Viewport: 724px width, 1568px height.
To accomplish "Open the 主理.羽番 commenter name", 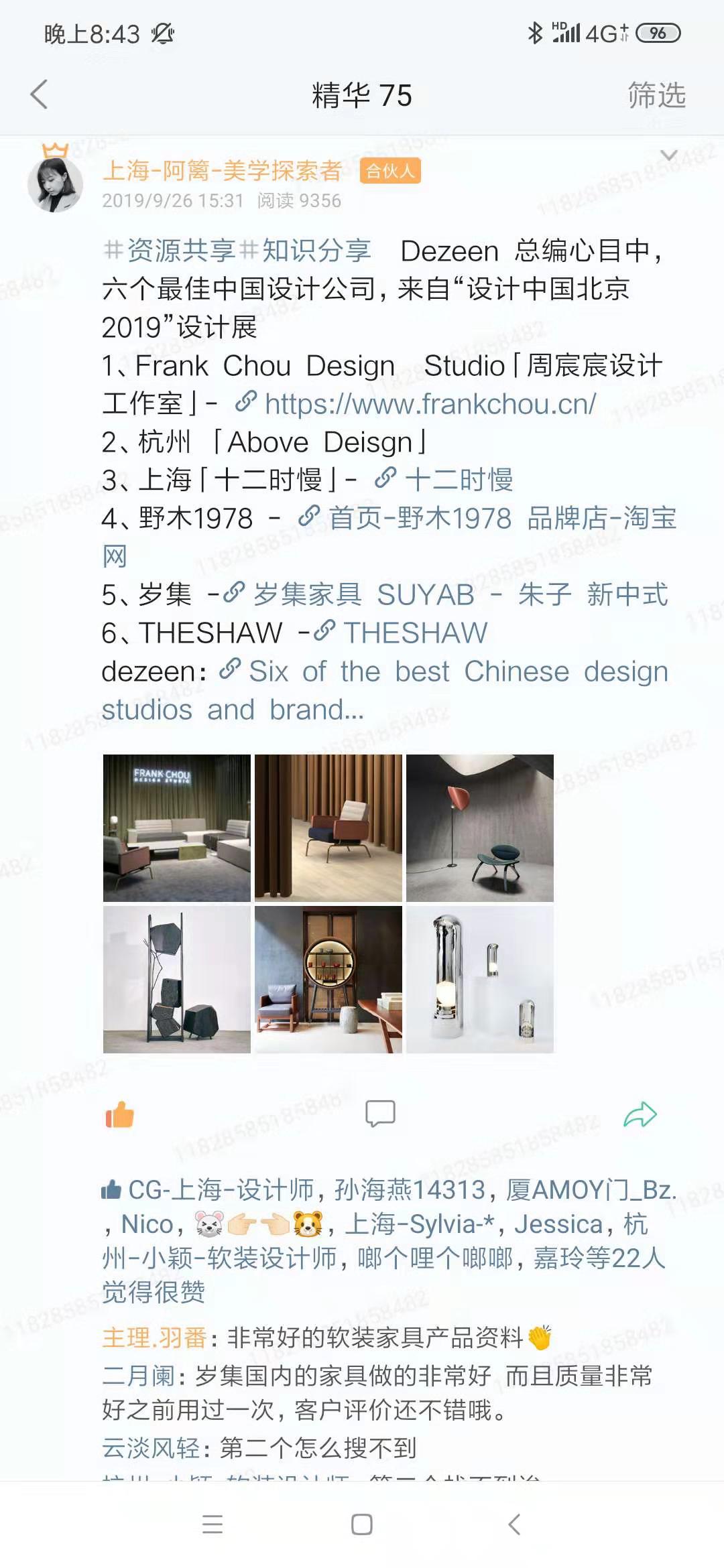I will [154, 1337].
